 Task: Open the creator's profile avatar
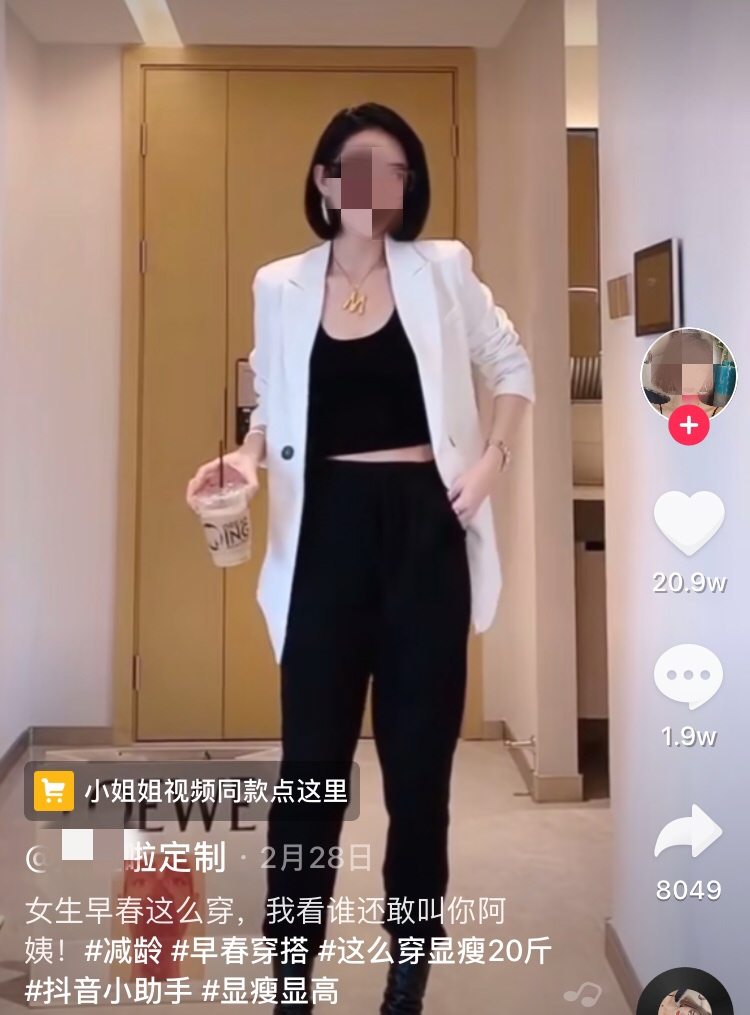point(688,373)
